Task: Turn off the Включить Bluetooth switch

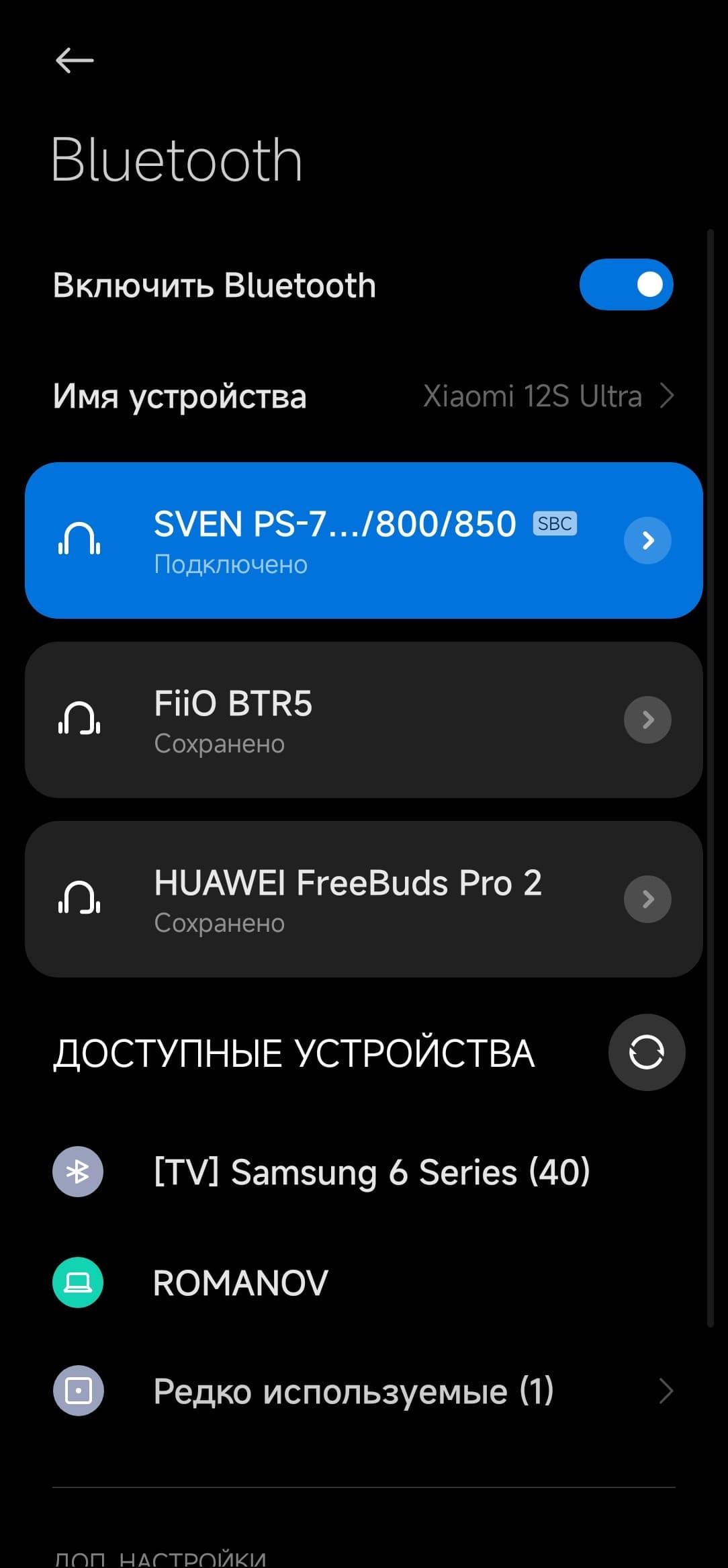Action: point(626,284)
